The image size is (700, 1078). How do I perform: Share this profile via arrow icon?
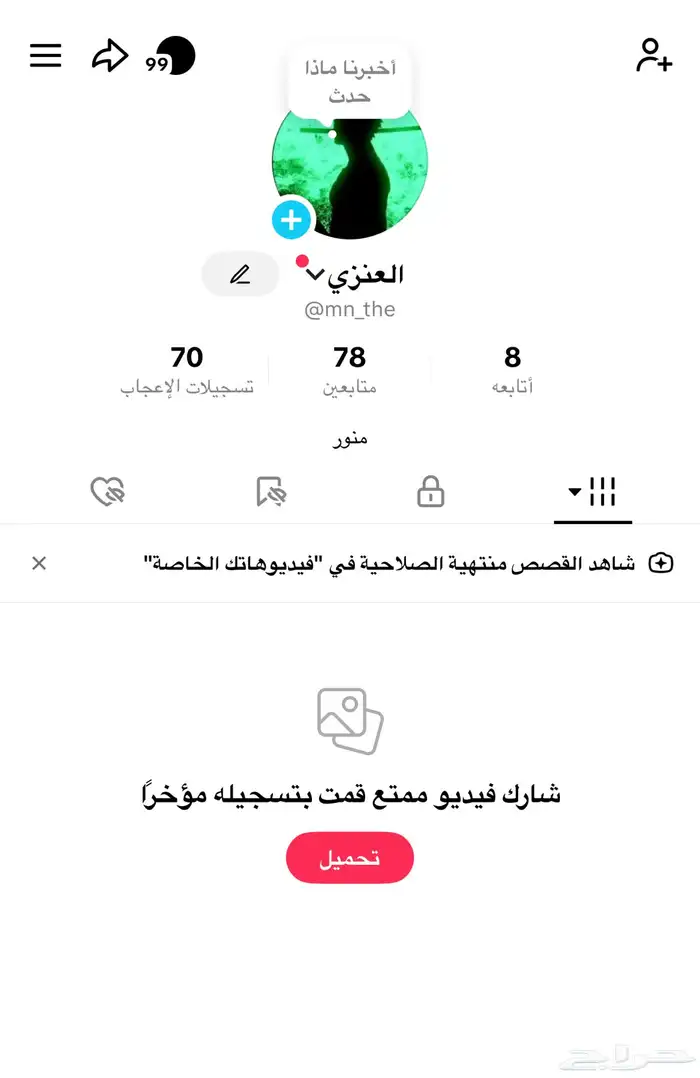click(x=109, y=56)
